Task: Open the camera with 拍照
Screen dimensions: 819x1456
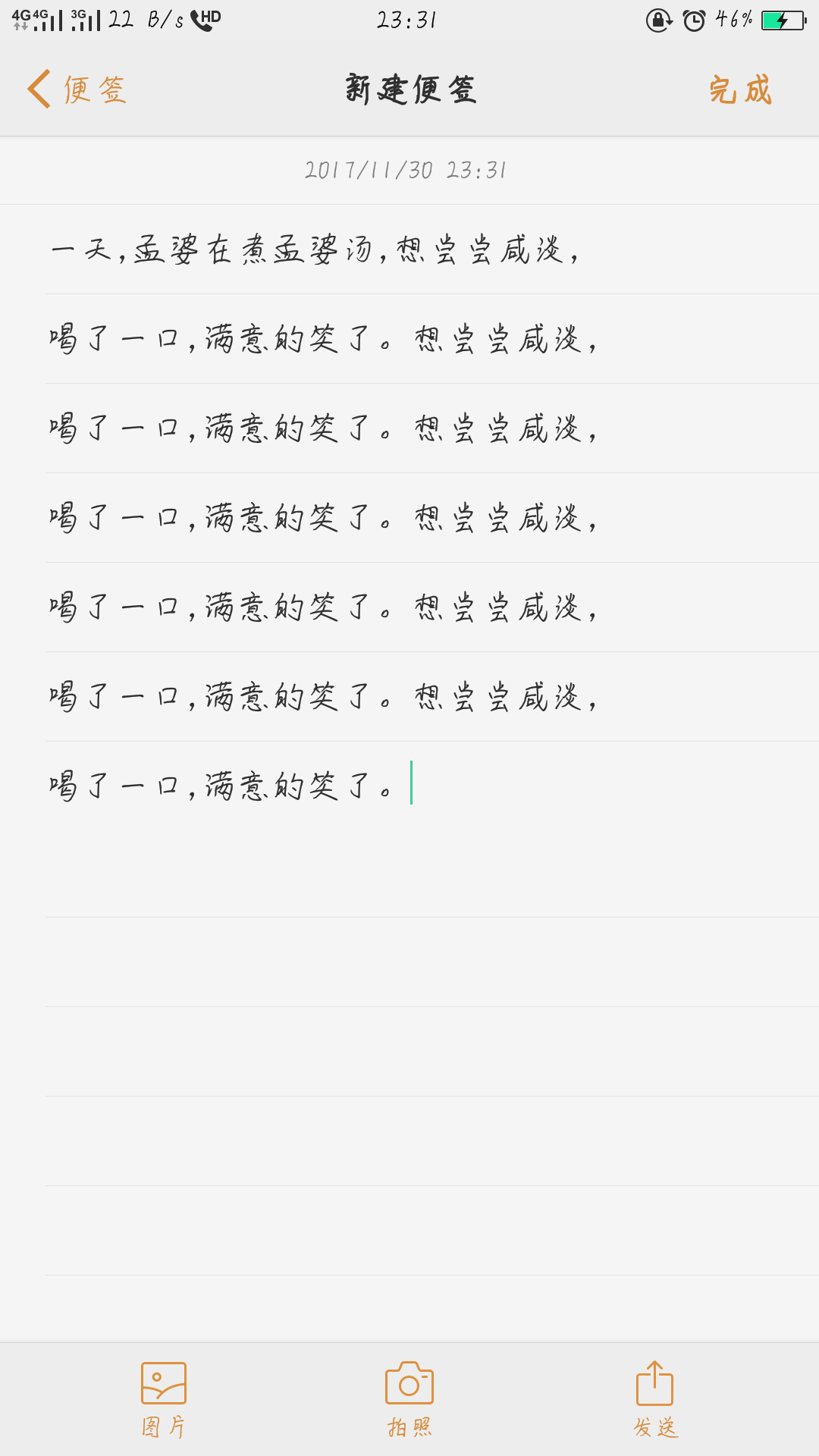Action: click(409, 1400)
